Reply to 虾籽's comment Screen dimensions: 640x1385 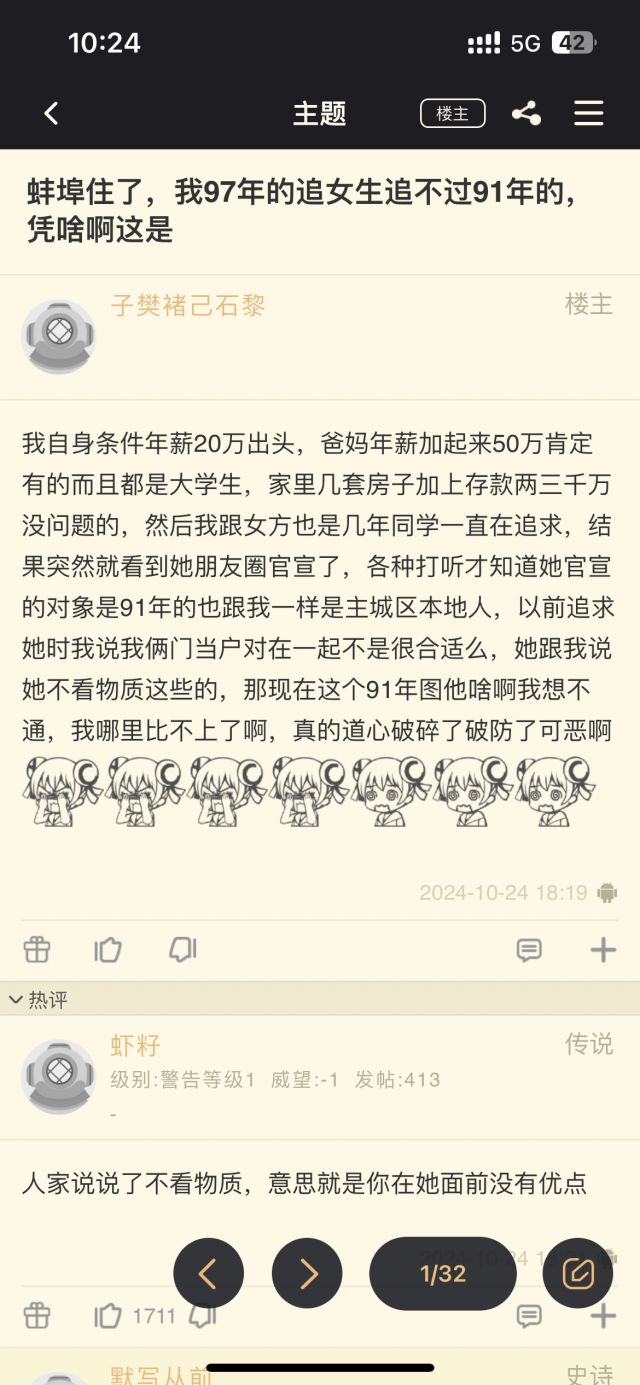coord(529,1316)
